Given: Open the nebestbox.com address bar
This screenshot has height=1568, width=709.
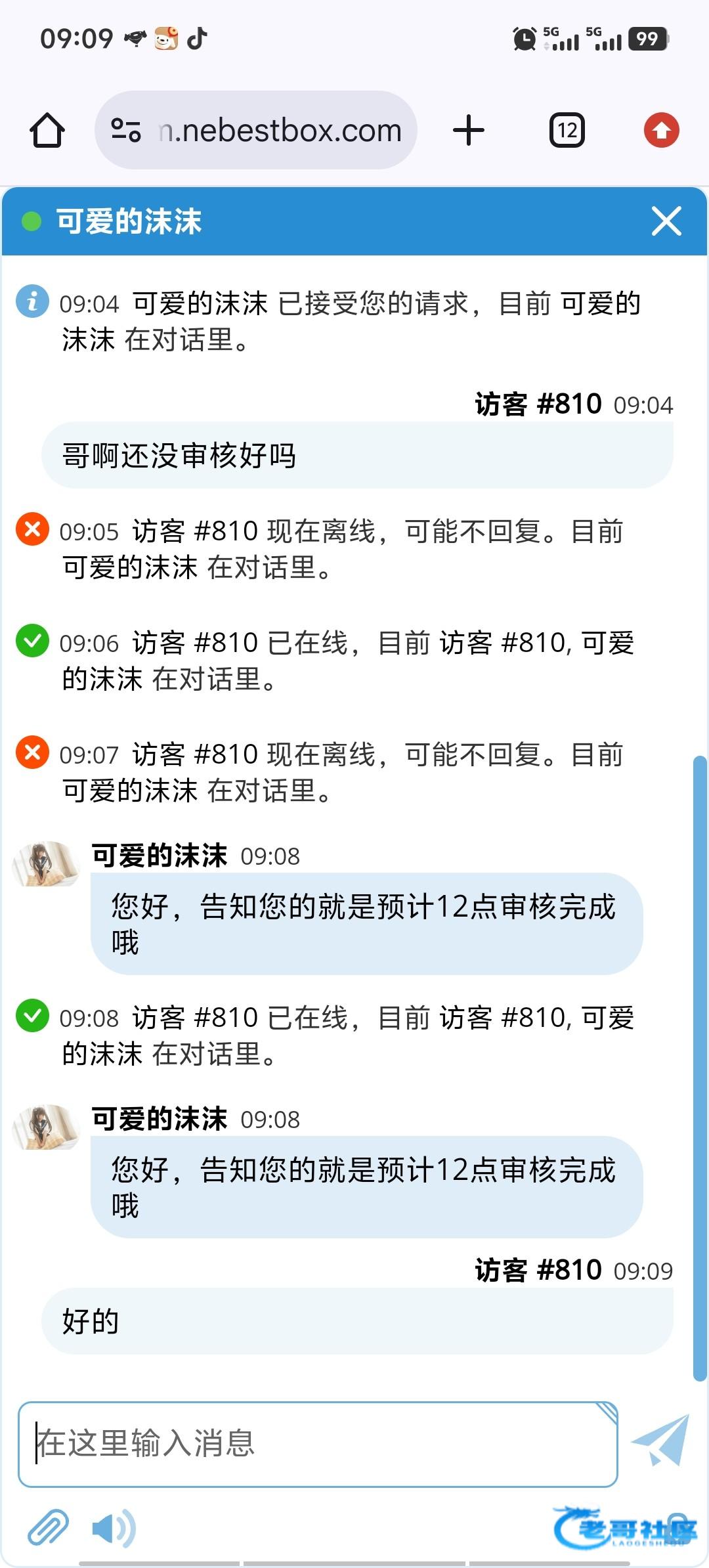Looking at the screenshot, I should point(279,130).
